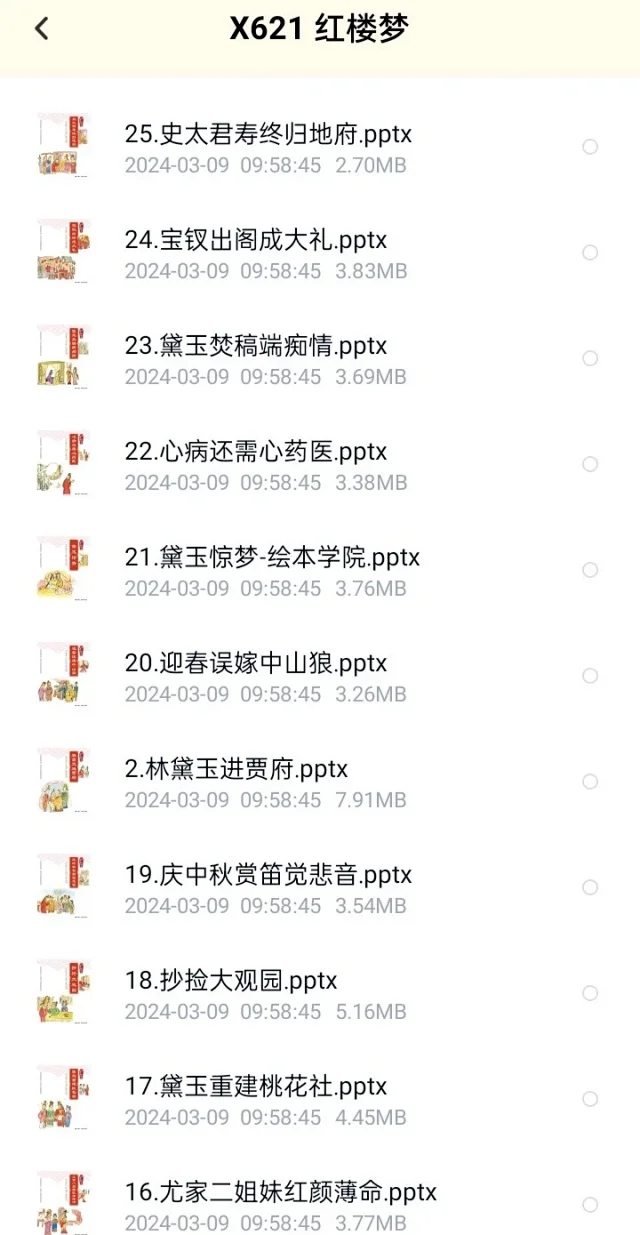
Task: Select radio button for 20.迎春误嫁中山狼.pptx
Action: [590, 676]
